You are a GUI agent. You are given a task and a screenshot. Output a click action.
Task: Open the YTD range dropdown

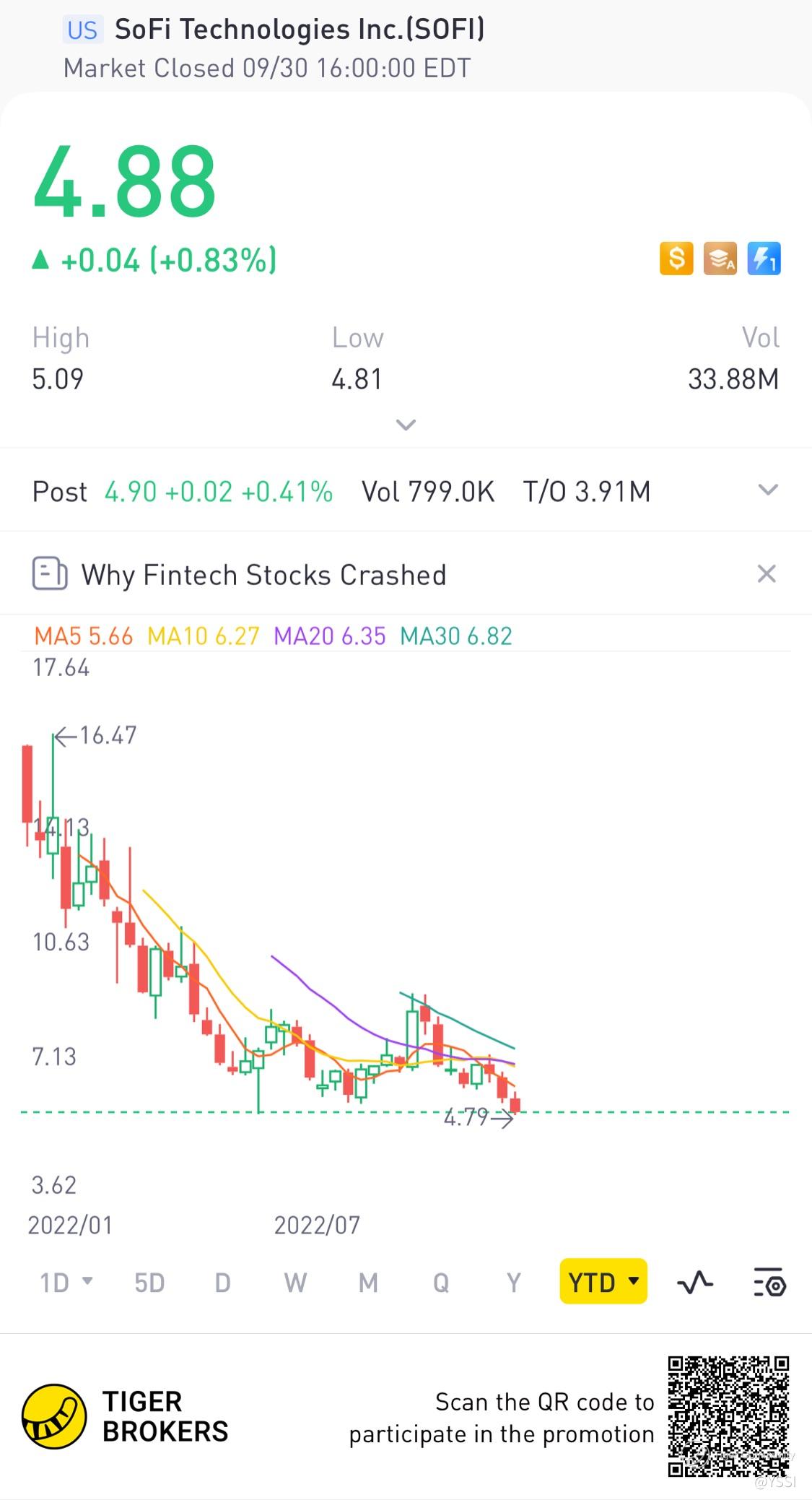click(603, 1282)
